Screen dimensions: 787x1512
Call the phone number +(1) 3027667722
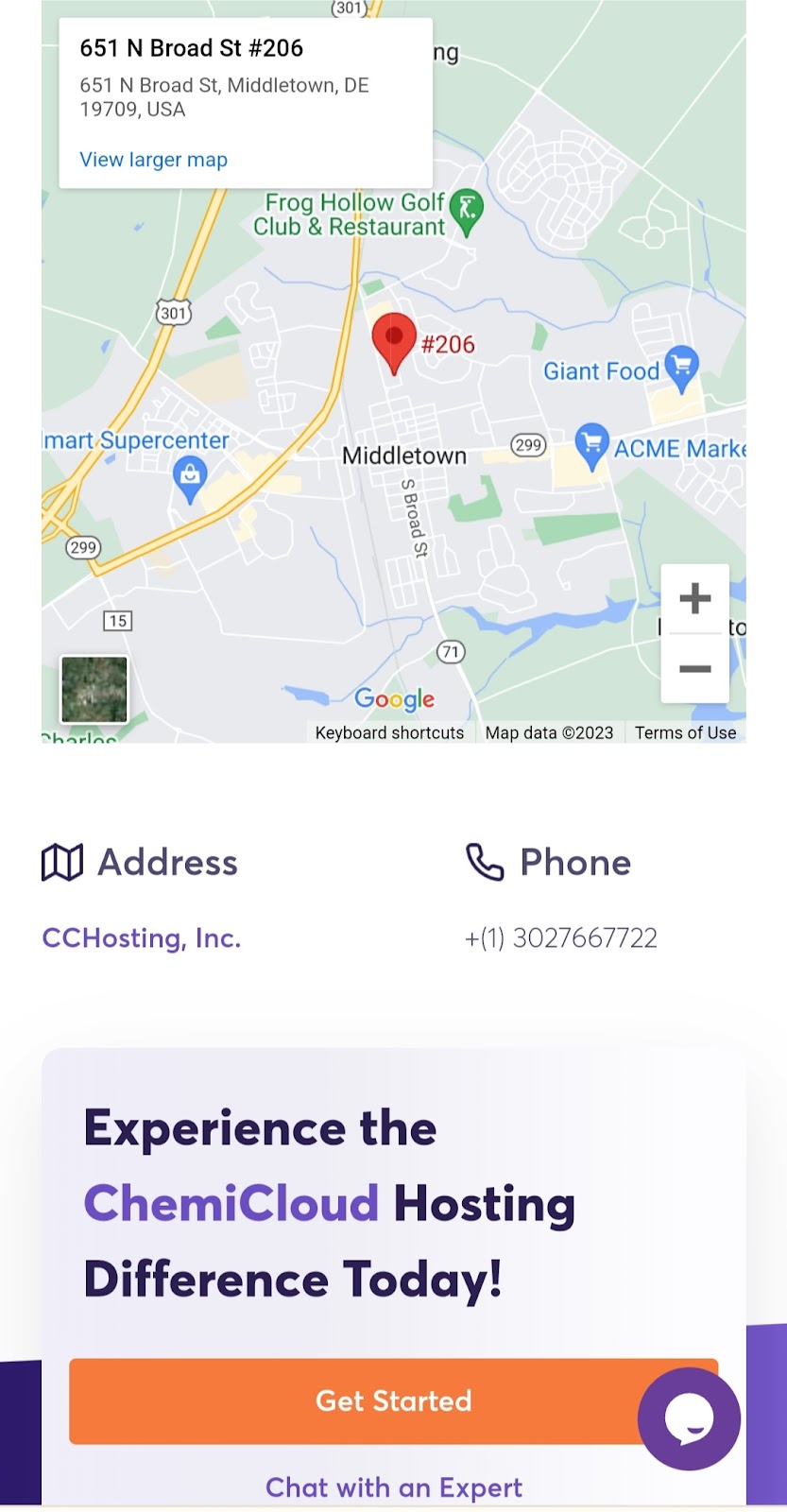click(x=560, y=937)
